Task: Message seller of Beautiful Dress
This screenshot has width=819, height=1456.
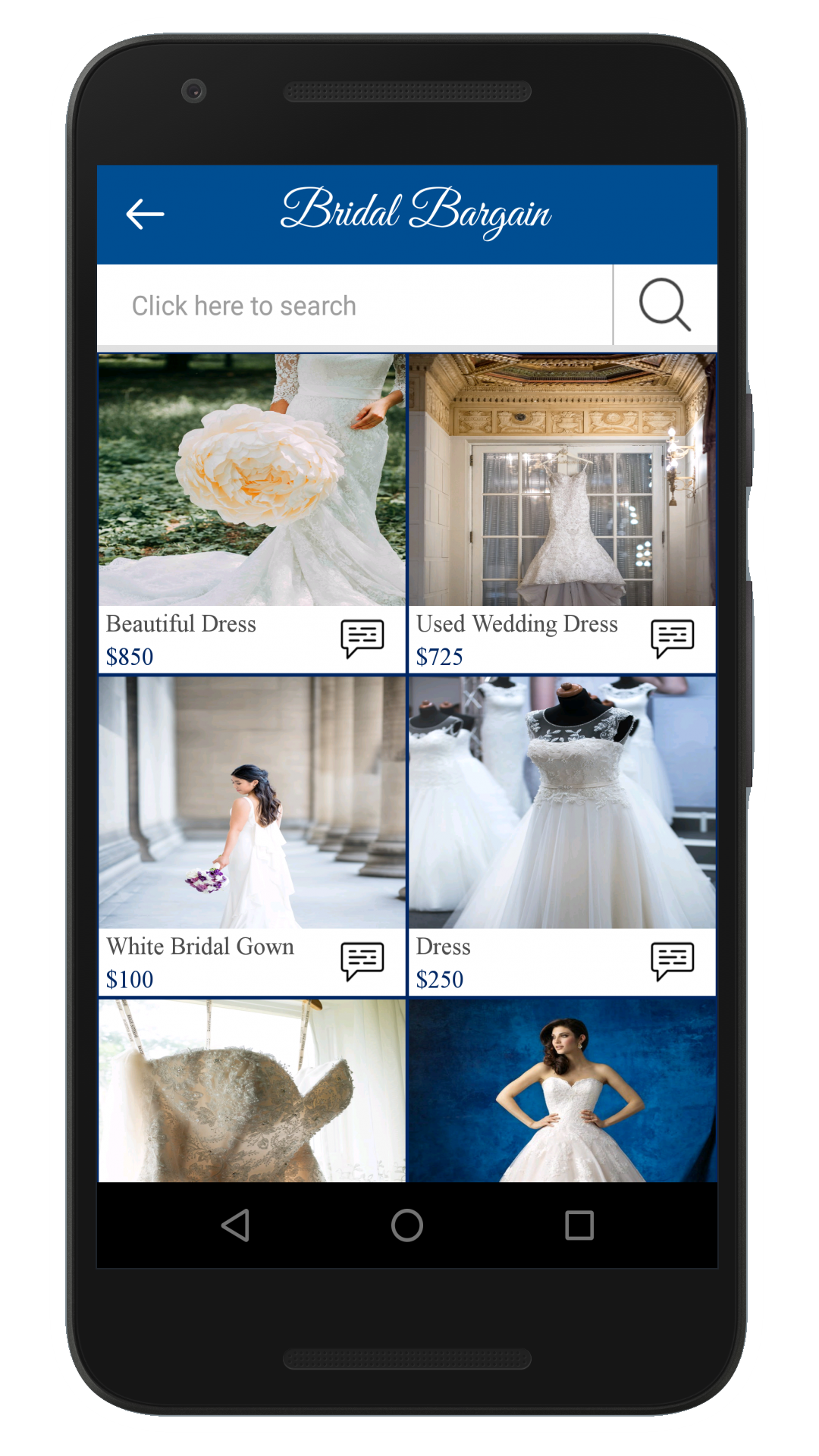Action: (362, 639)
